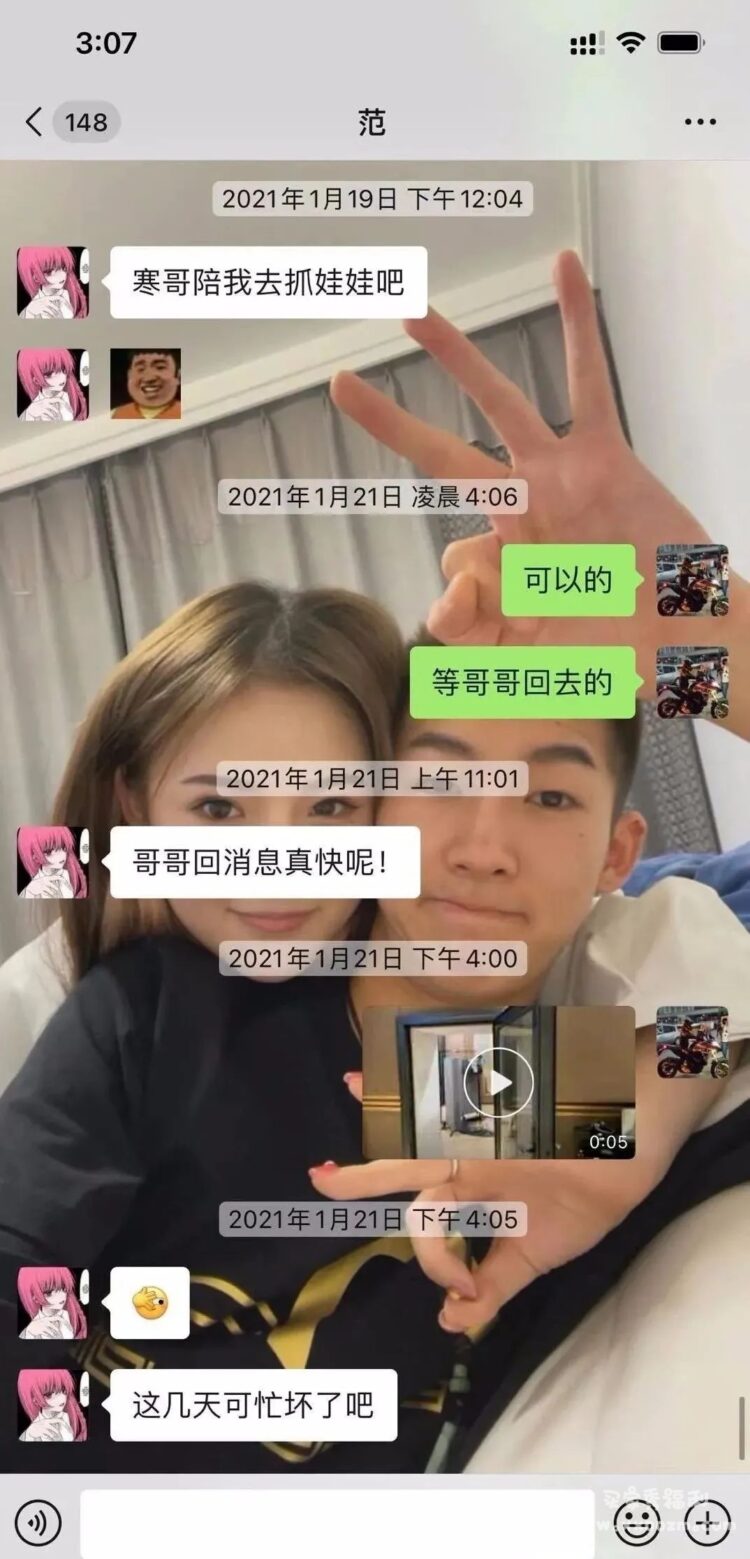This screenshot has height=1559, width=750.
Task: Play the 0:05 video message
Action: coord(499,1082)
